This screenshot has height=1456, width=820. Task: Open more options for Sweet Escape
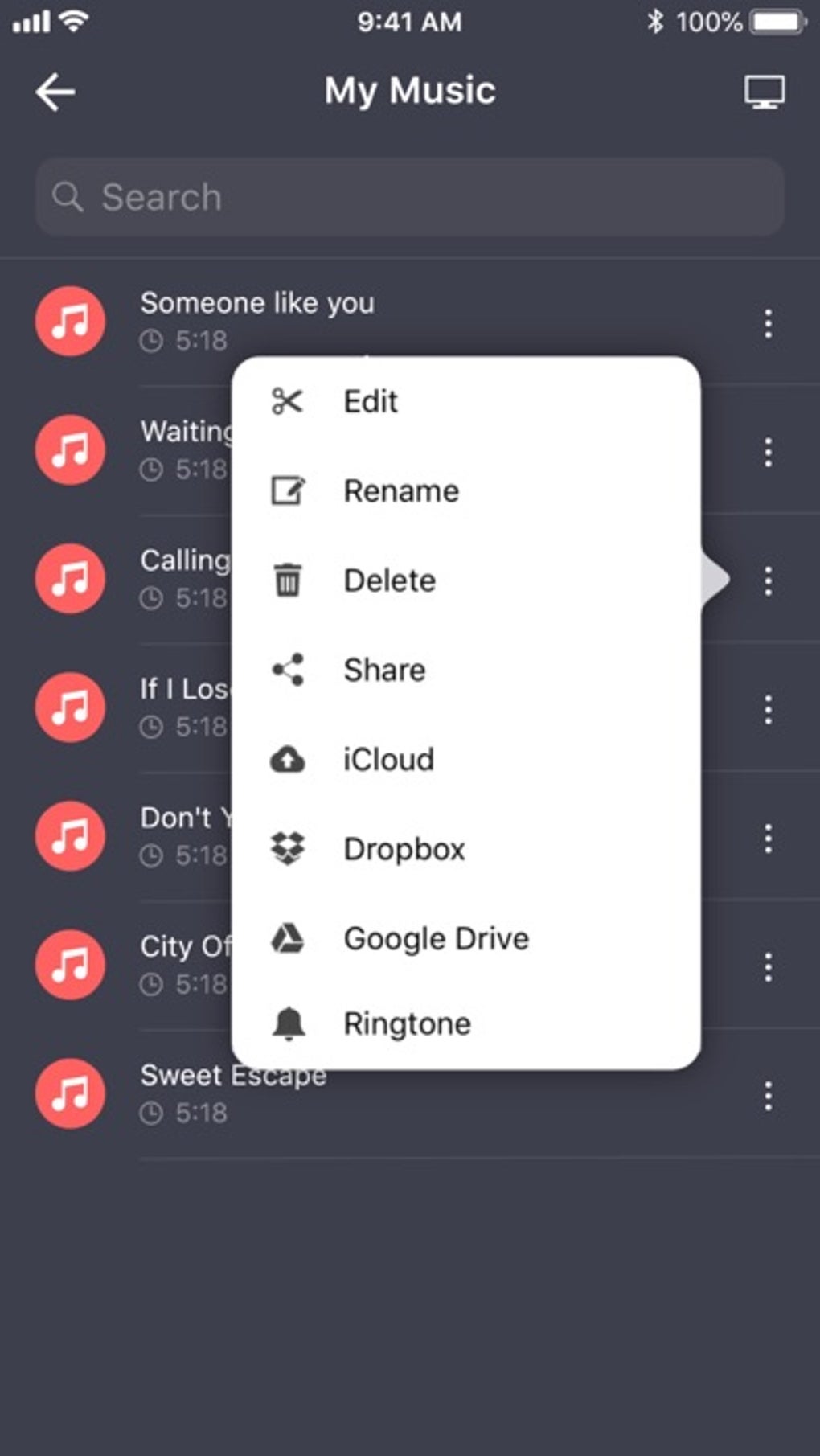click(x=768, y=1096)
